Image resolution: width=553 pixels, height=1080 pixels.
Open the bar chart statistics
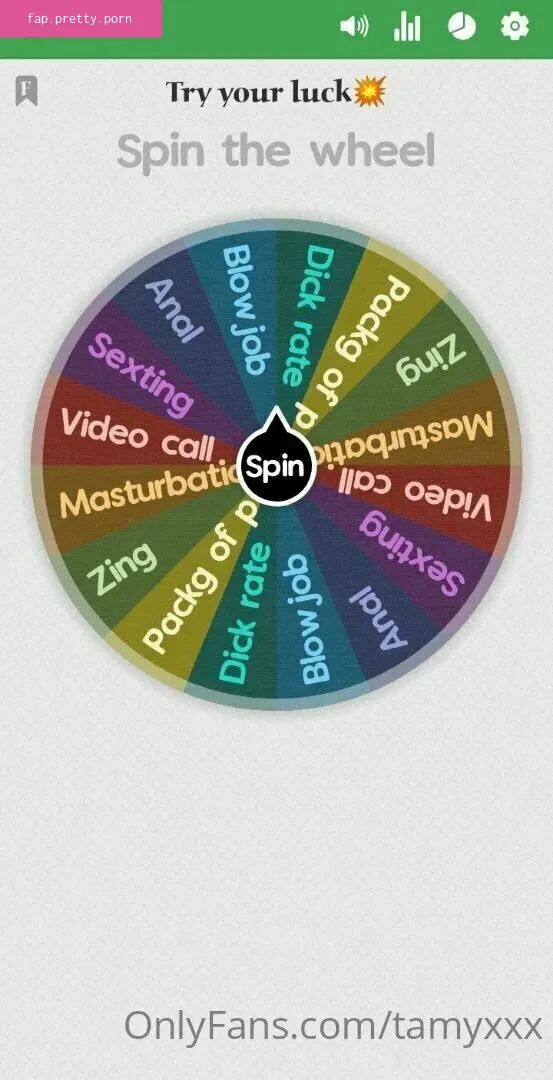(407, 27)
